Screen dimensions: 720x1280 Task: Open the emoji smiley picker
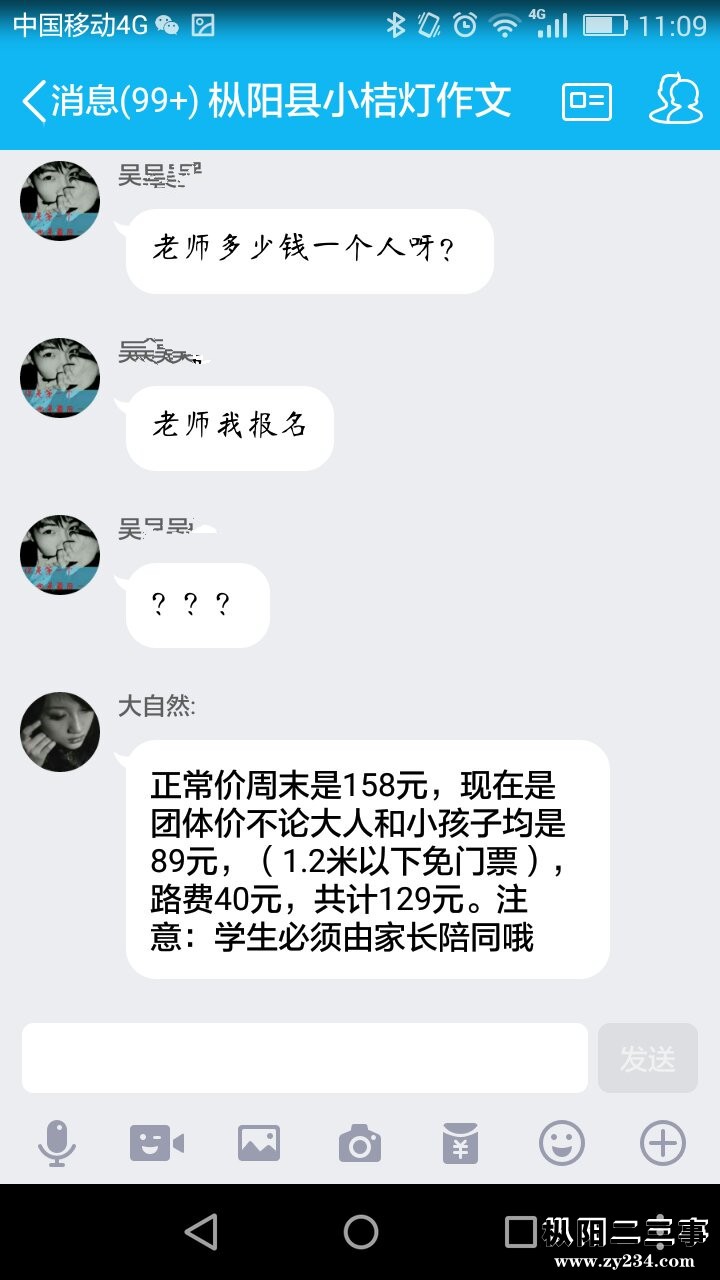coord(562,1142)
